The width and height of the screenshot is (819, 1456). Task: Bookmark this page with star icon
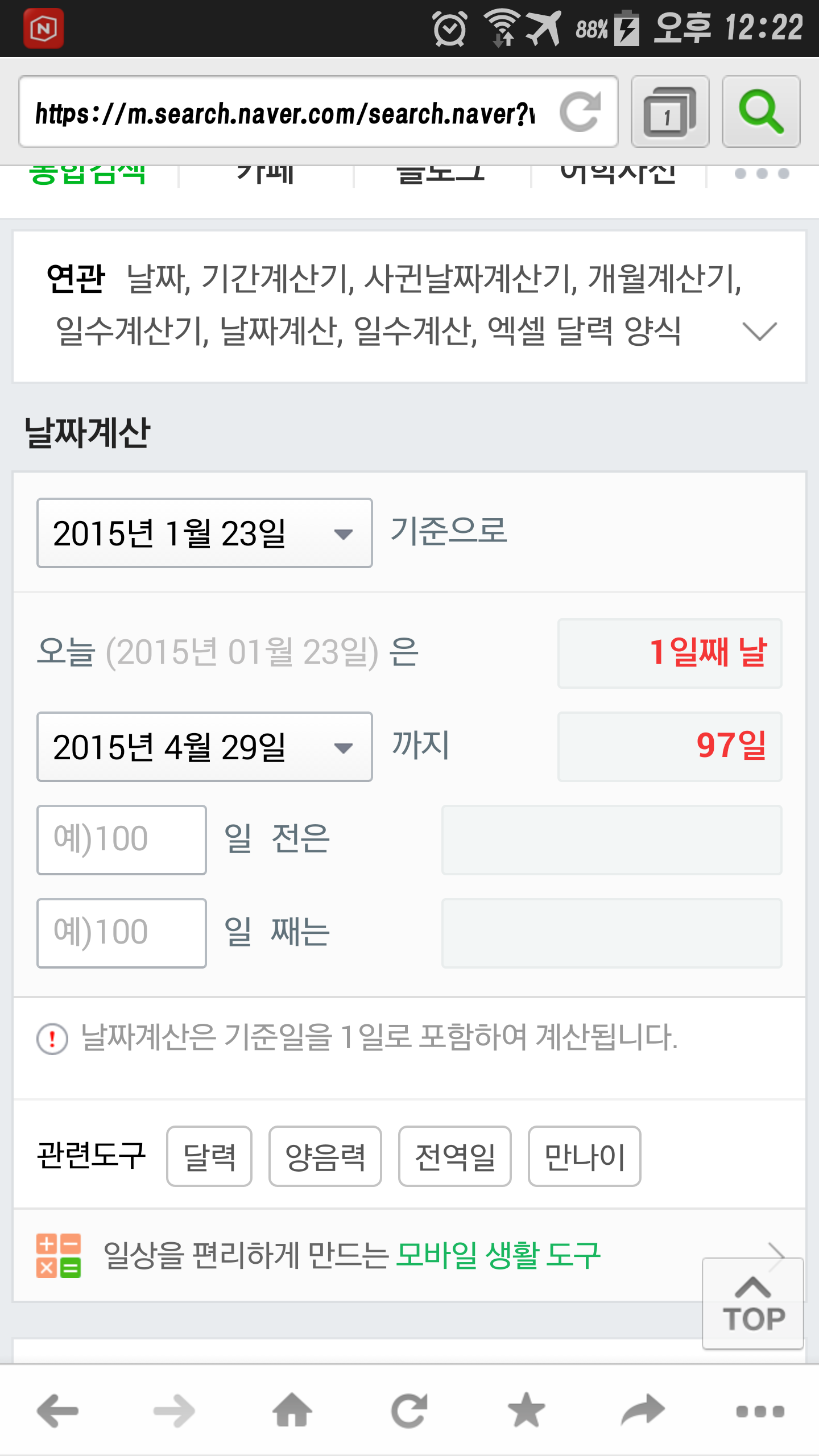pos(526,1410)
